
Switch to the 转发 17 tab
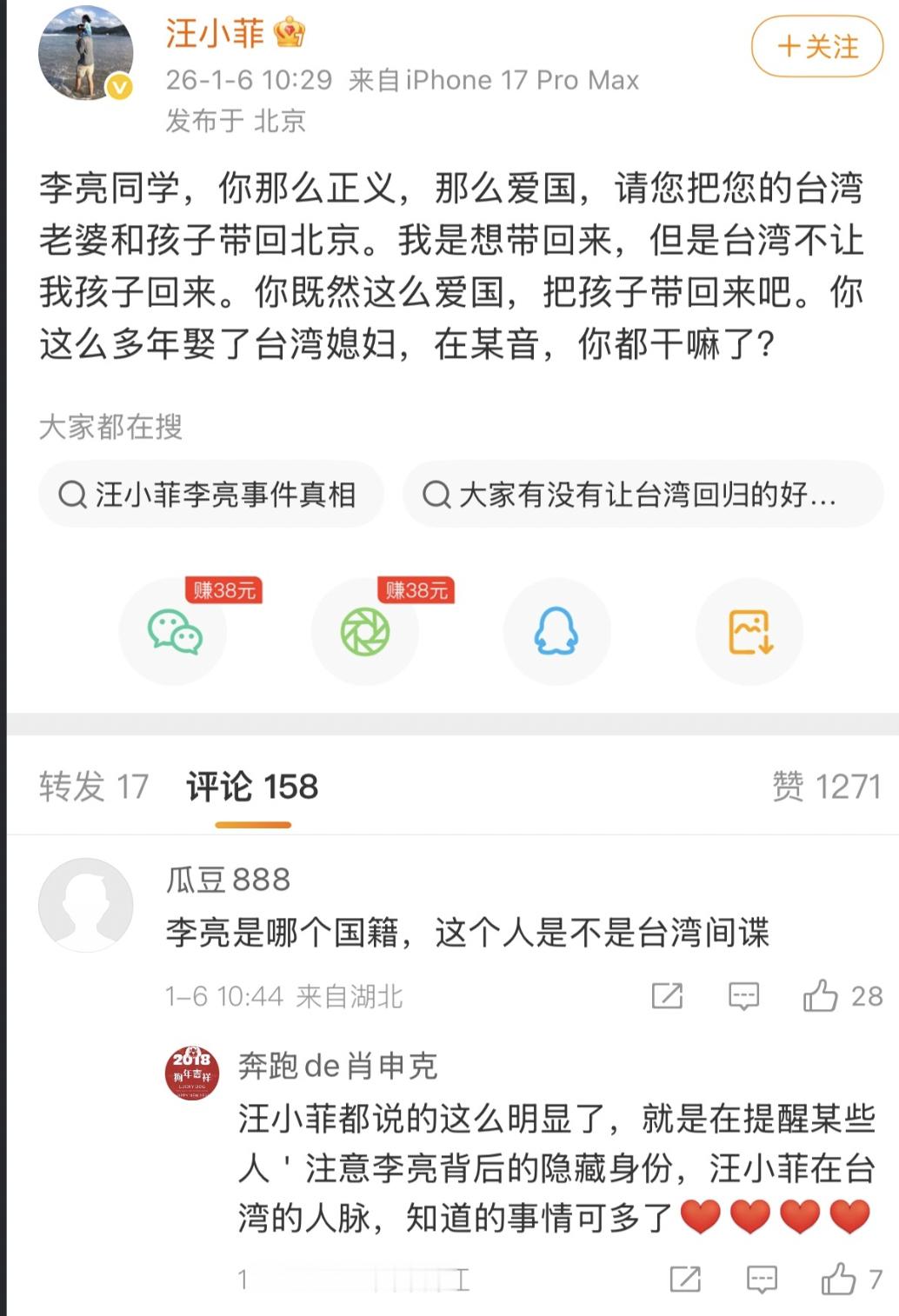(92, 787)
